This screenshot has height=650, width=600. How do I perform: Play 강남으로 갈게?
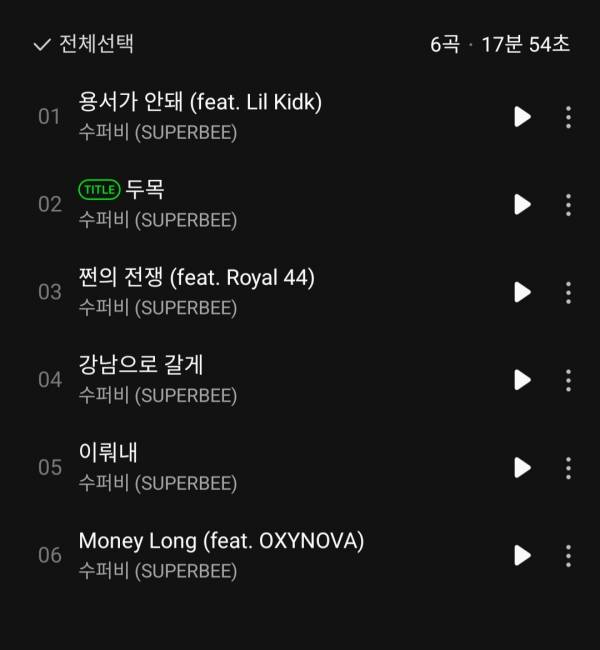(x=522, y=380)
